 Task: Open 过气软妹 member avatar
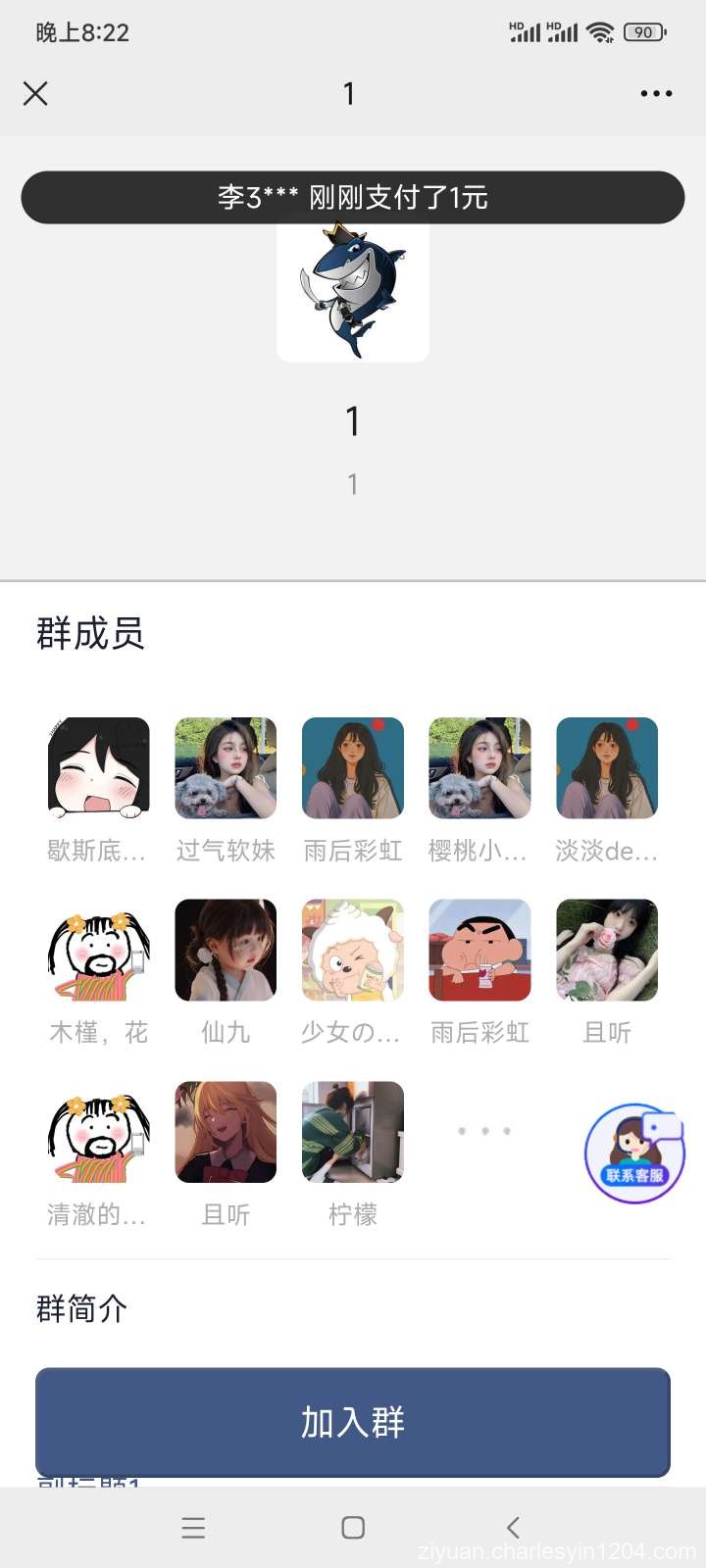pos(226,768)
